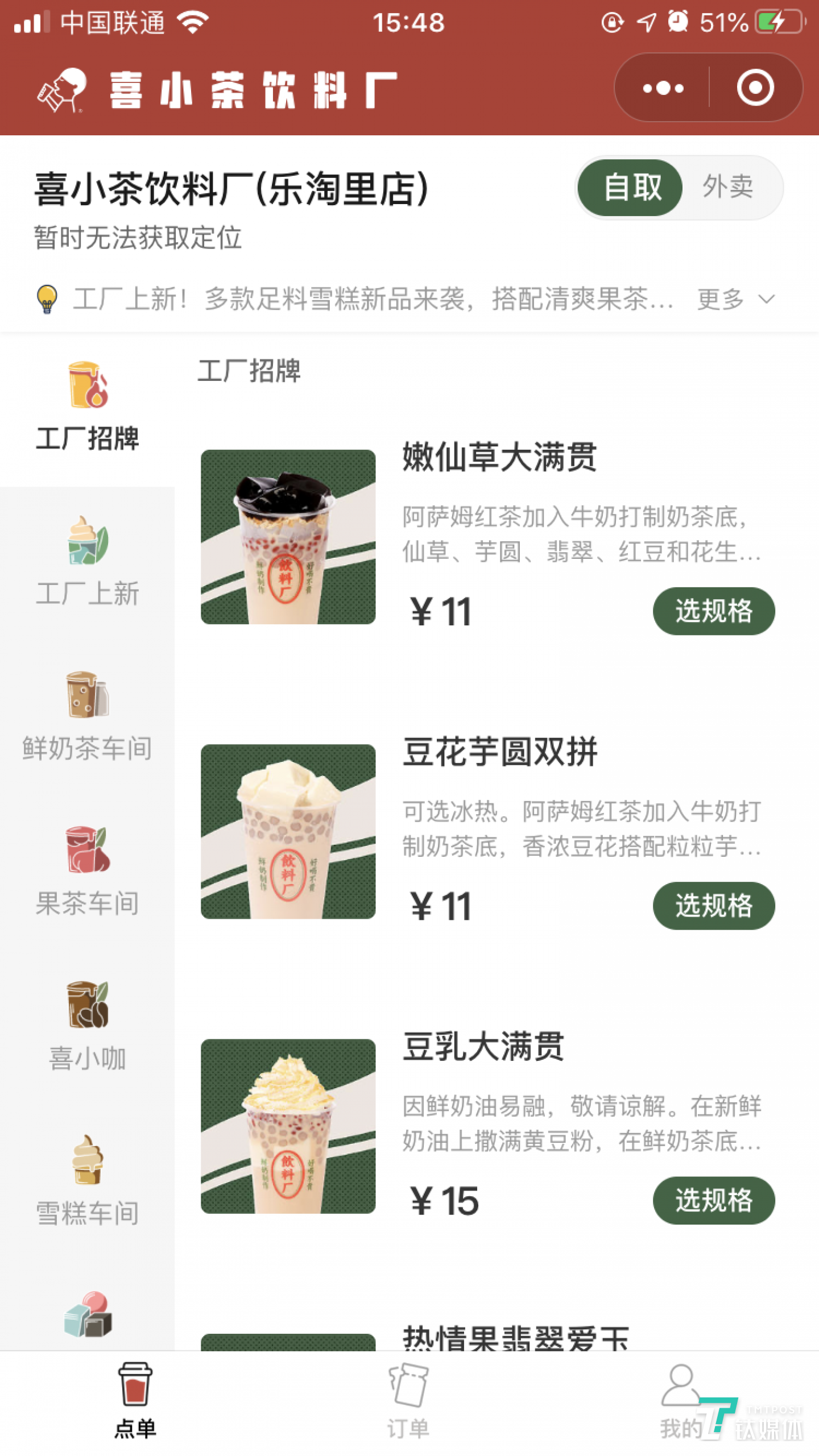The height and width of the screenshot is (1456, 819).
Task: Select 自取 pickup mode
Action: [631, 187]
